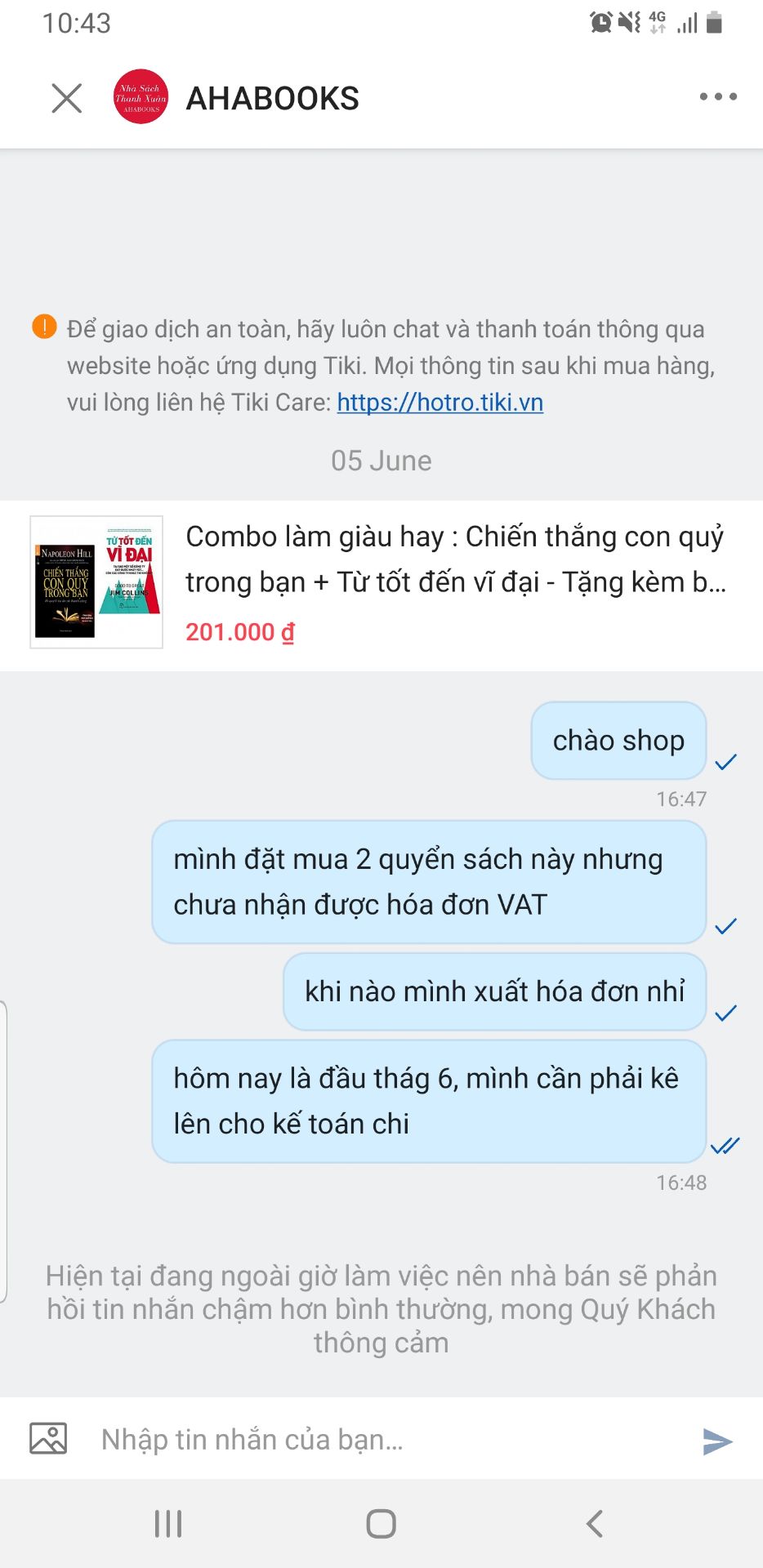Viewport: 763px width, 1568px height.
Task: Open the three-dot overflow menu
Action: pyautogui.click(x=717, y=97)
